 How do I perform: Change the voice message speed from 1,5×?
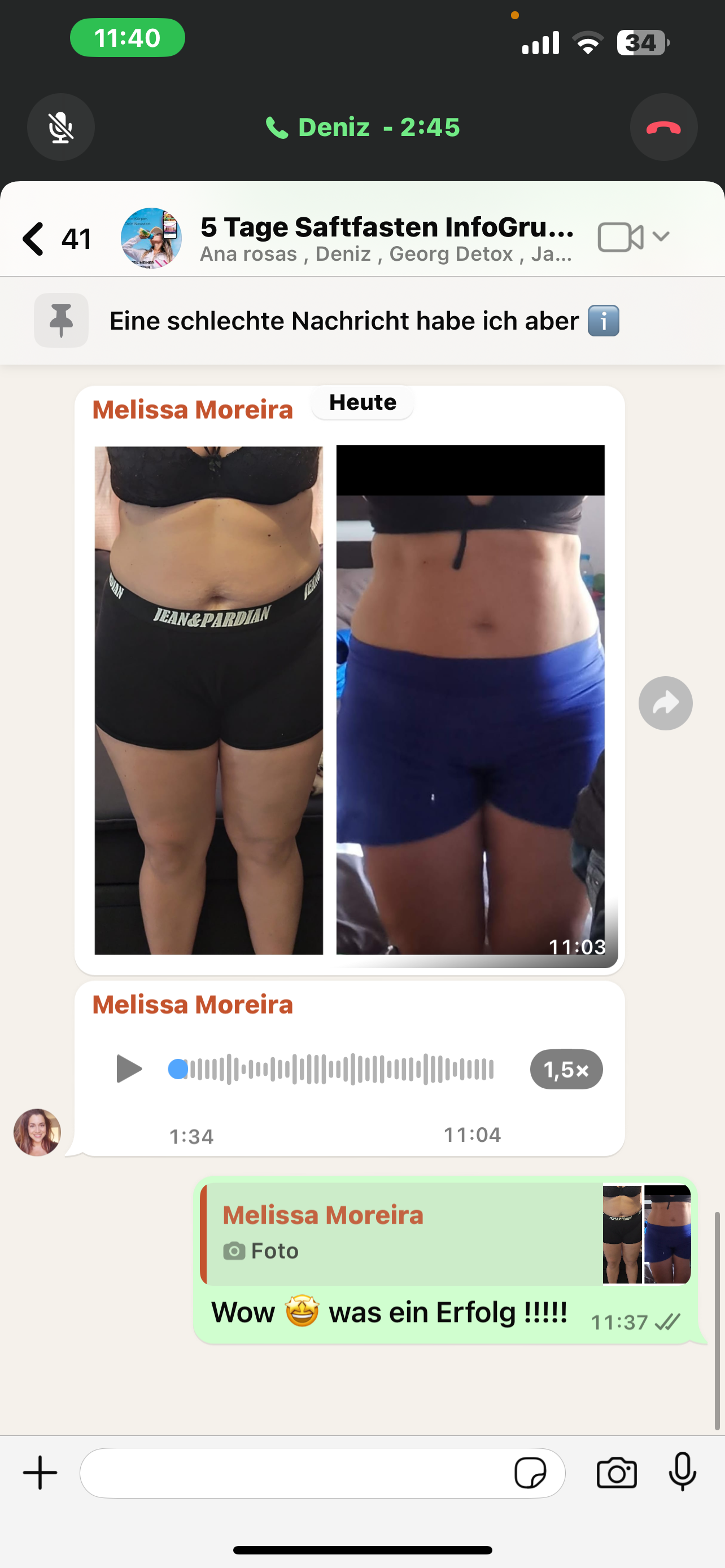coord(566,1070)
